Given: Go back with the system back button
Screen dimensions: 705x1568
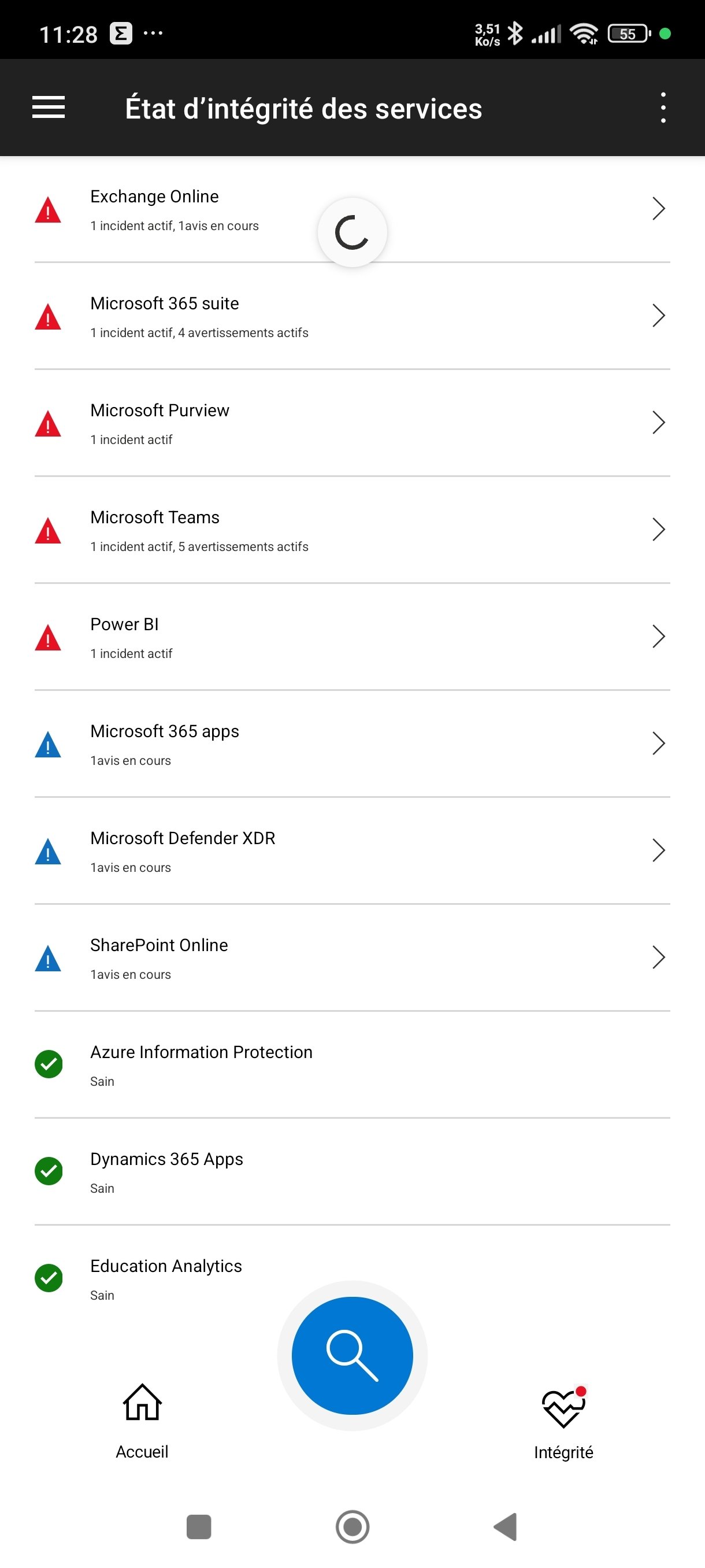Looking at the screenshot, I should pyautogui.click(x=506, y=1526).
